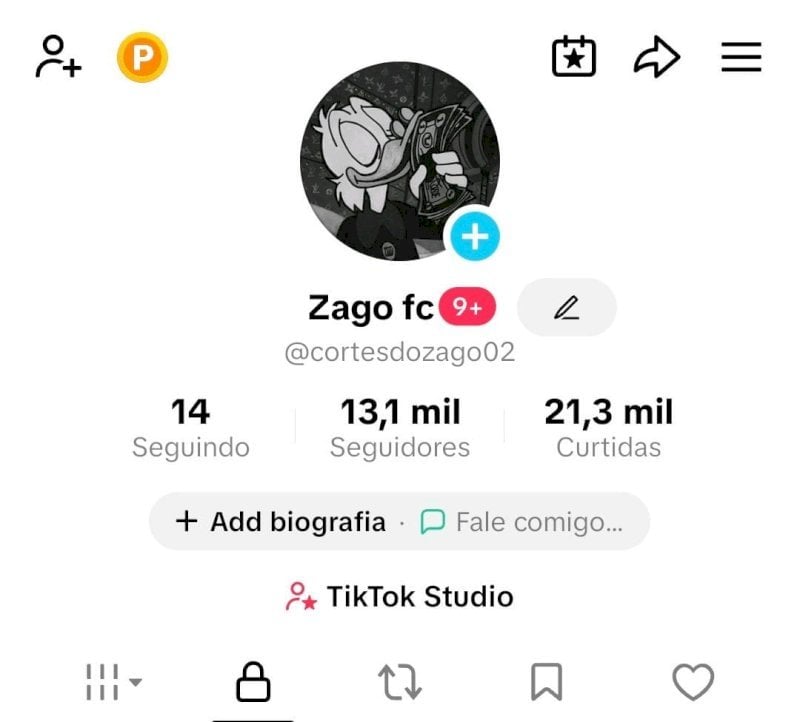Tap the orange P coin icon
The height and width of the screenshot is (722, 800).
point(142,57)
